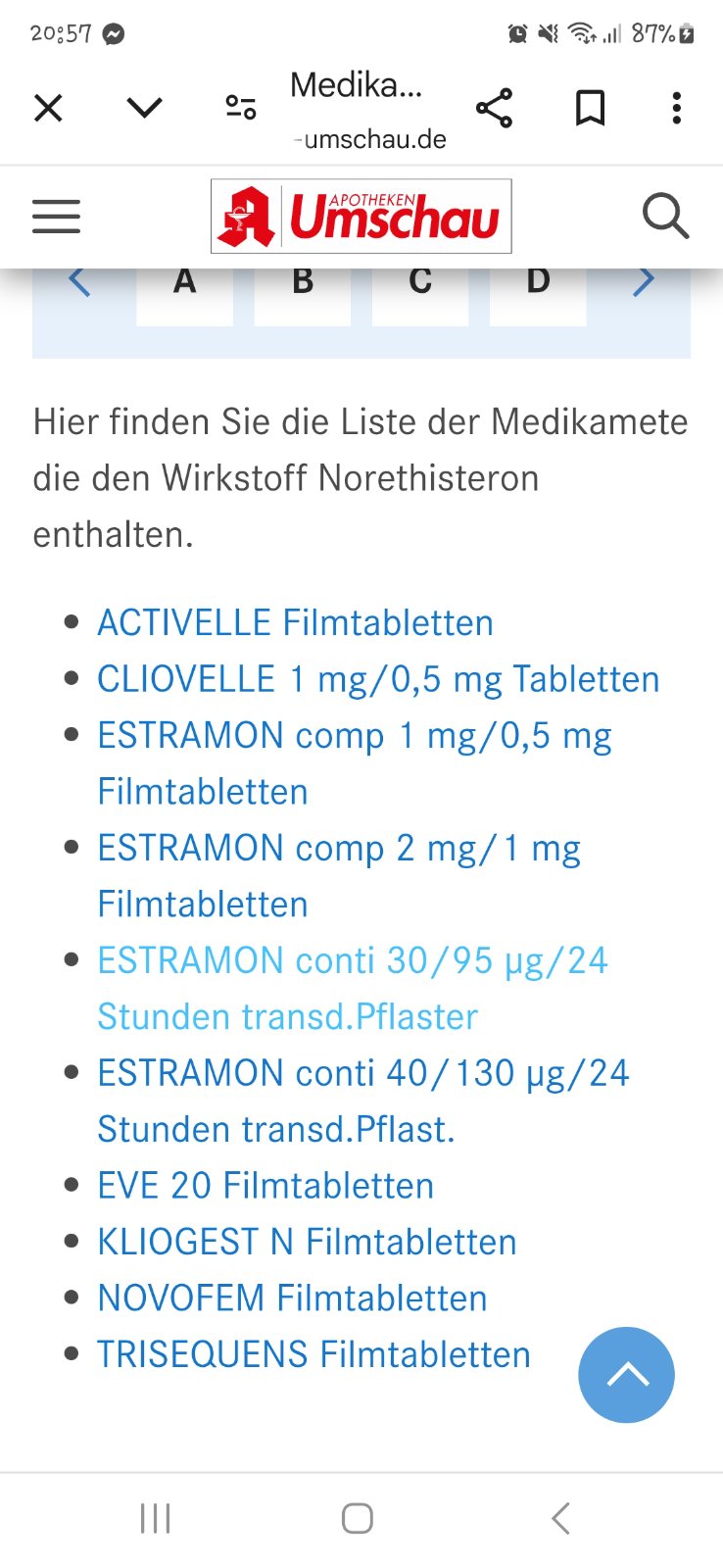Viewport: 723px width, 1568px height.
Task: Bookmark this page
Action: tap(590, 108)
